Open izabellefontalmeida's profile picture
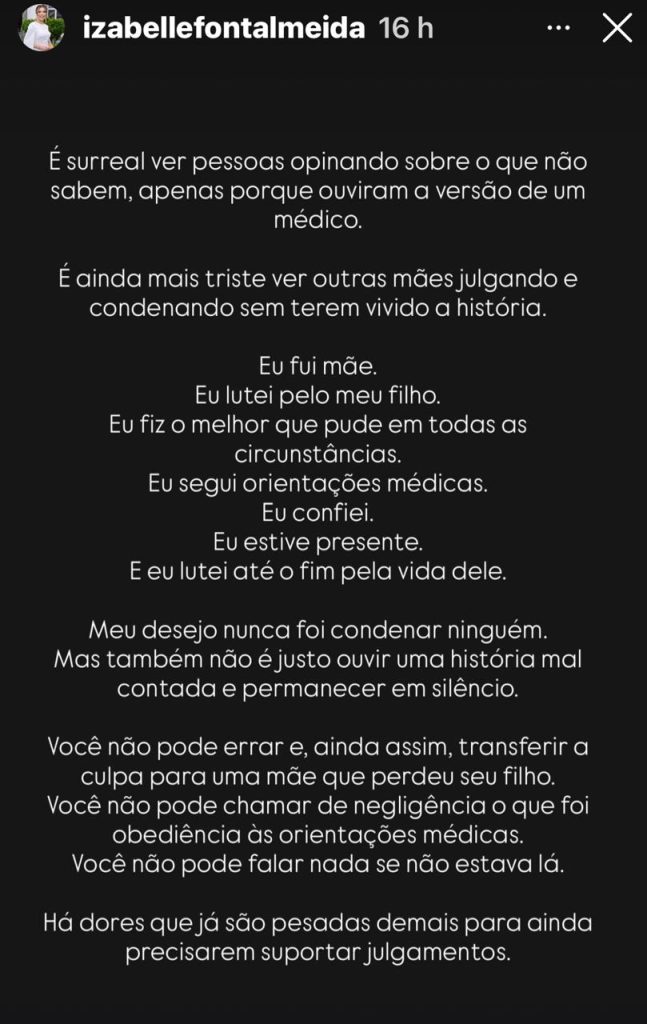 41,28
